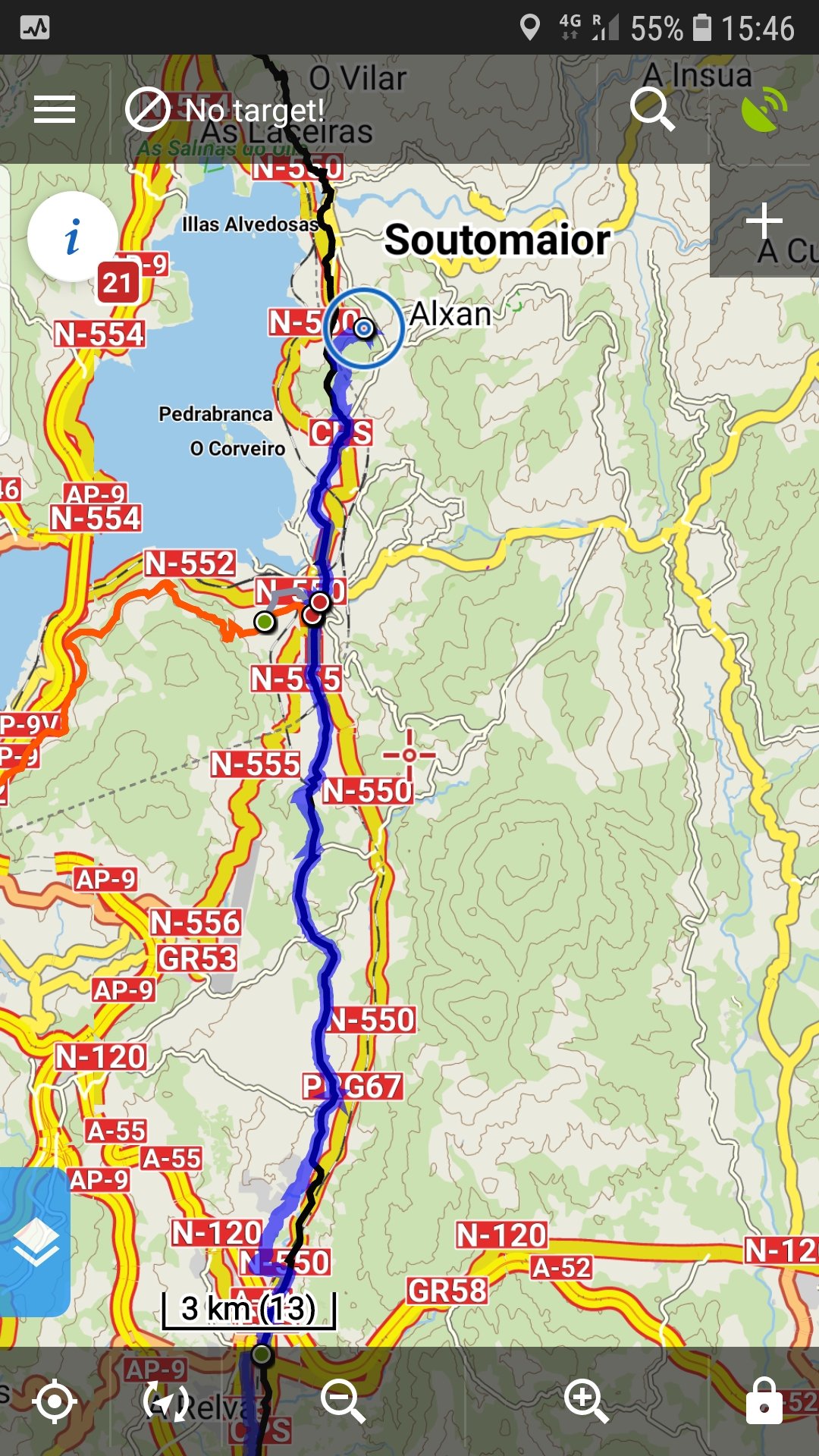819x1456 pixels.
Task: Open map search magnifier
Action: [653, 110]
